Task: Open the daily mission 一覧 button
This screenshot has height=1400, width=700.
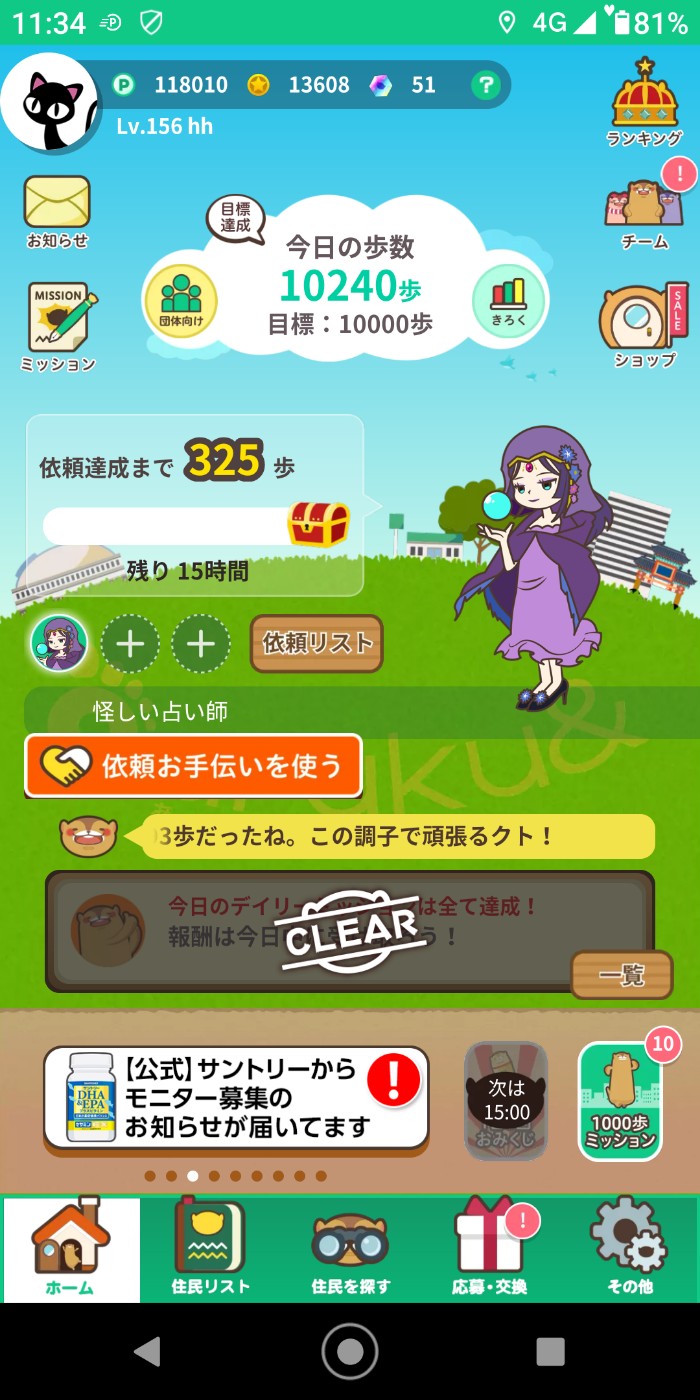Action: pyautogui.click(x=621, y=975)
